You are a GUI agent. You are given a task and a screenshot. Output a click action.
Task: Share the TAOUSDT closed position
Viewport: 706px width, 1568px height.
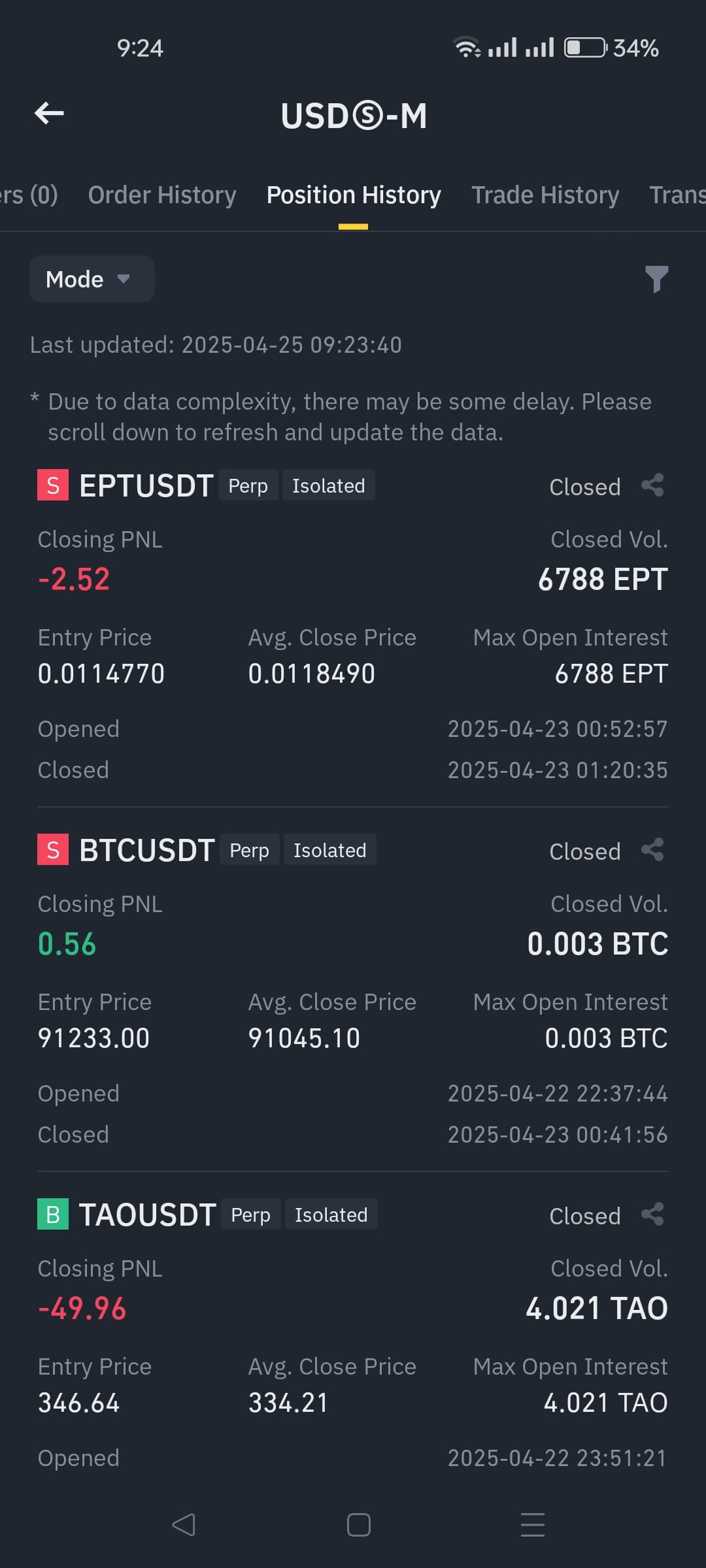coord(652,1215)
